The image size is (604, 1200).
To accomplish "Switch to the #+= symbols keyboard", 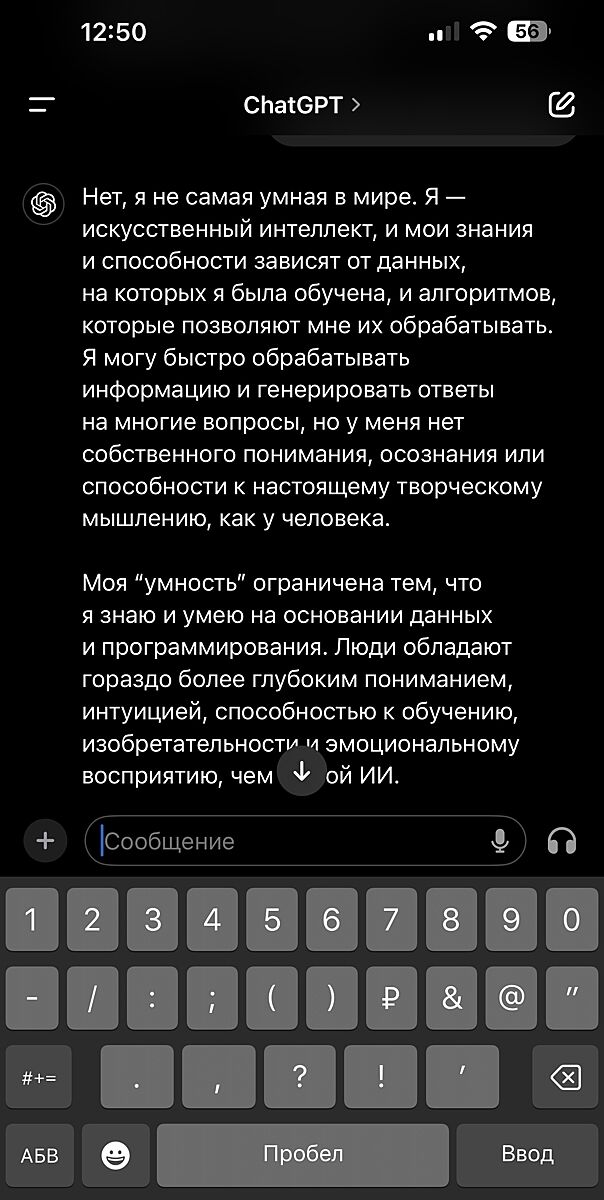I will (40, 1077).
